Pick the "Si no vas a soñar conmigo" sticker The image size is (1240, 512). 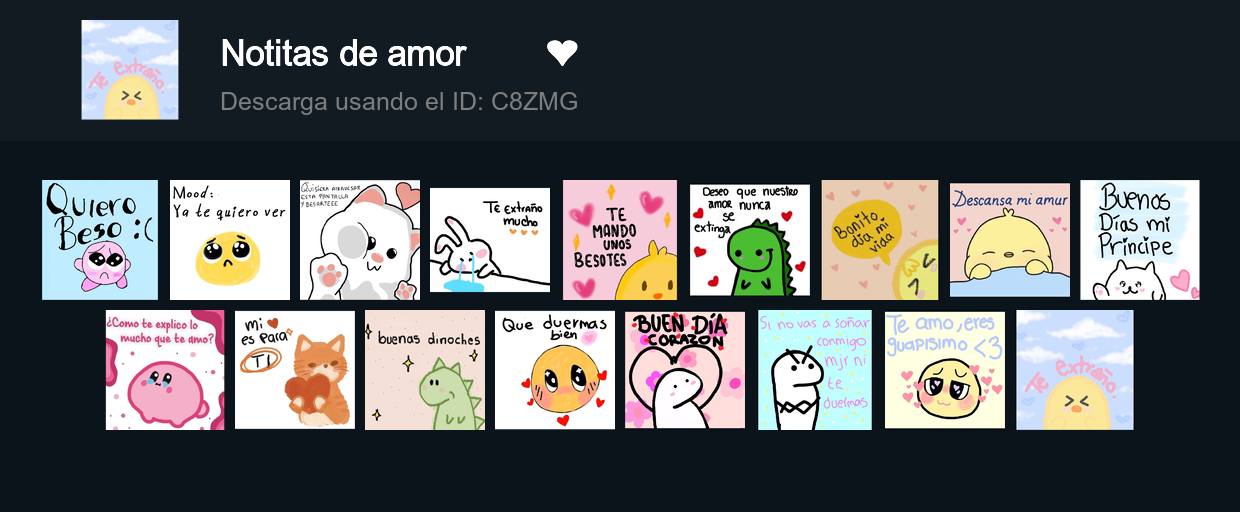[815, 370]
